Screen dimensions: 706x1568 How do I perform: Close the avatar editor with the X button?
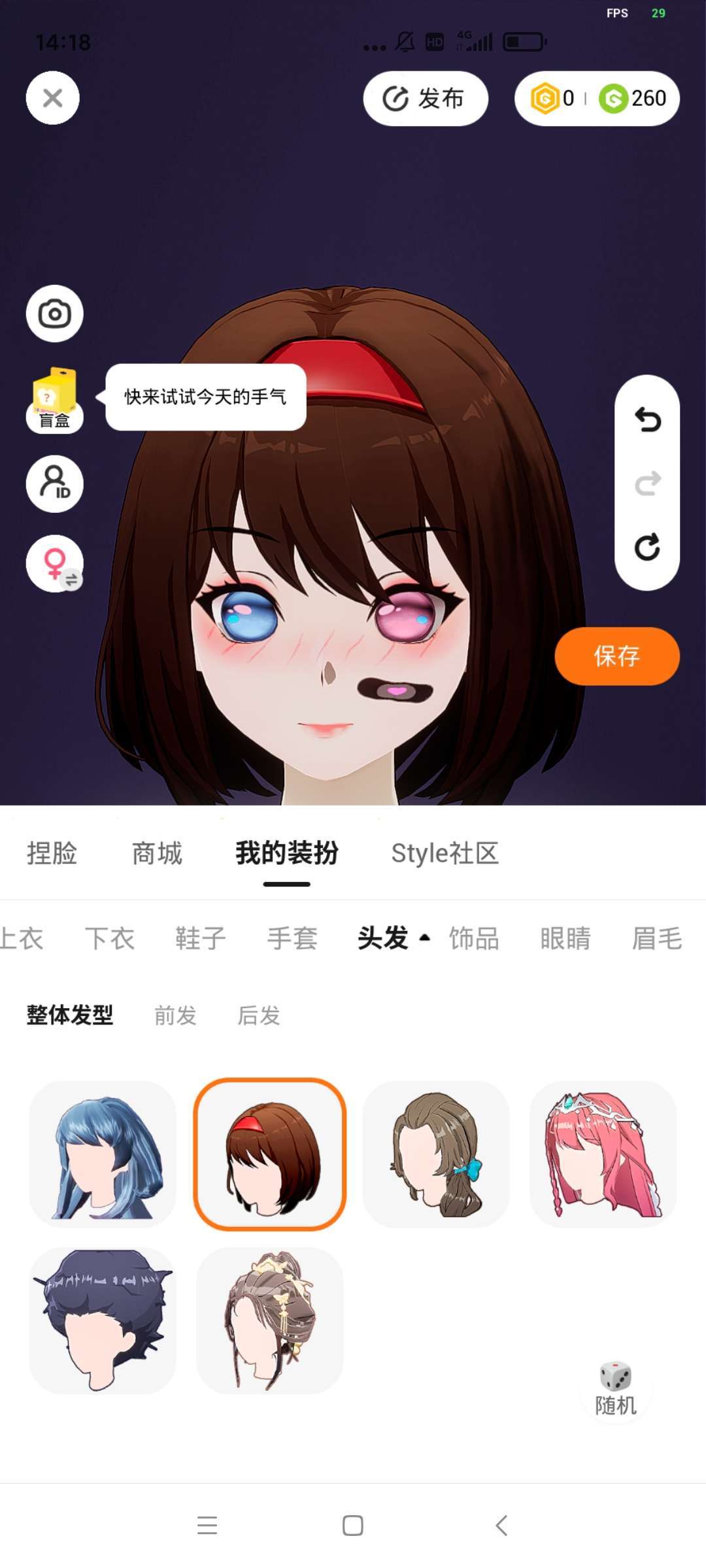(x=53, y=98)
